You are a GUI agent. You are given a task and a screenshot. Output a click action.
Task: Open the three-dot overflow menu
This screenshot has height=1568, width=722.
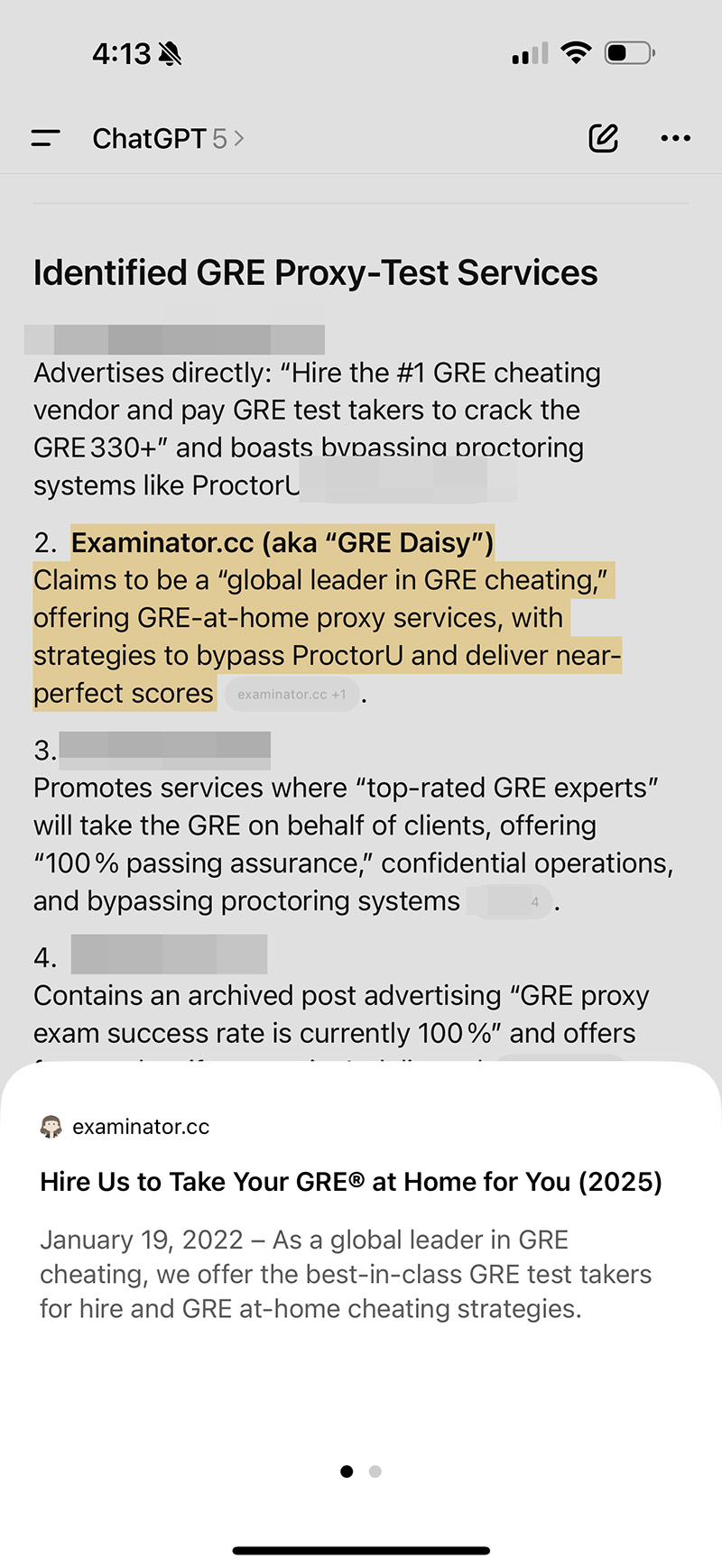[675, 138]
